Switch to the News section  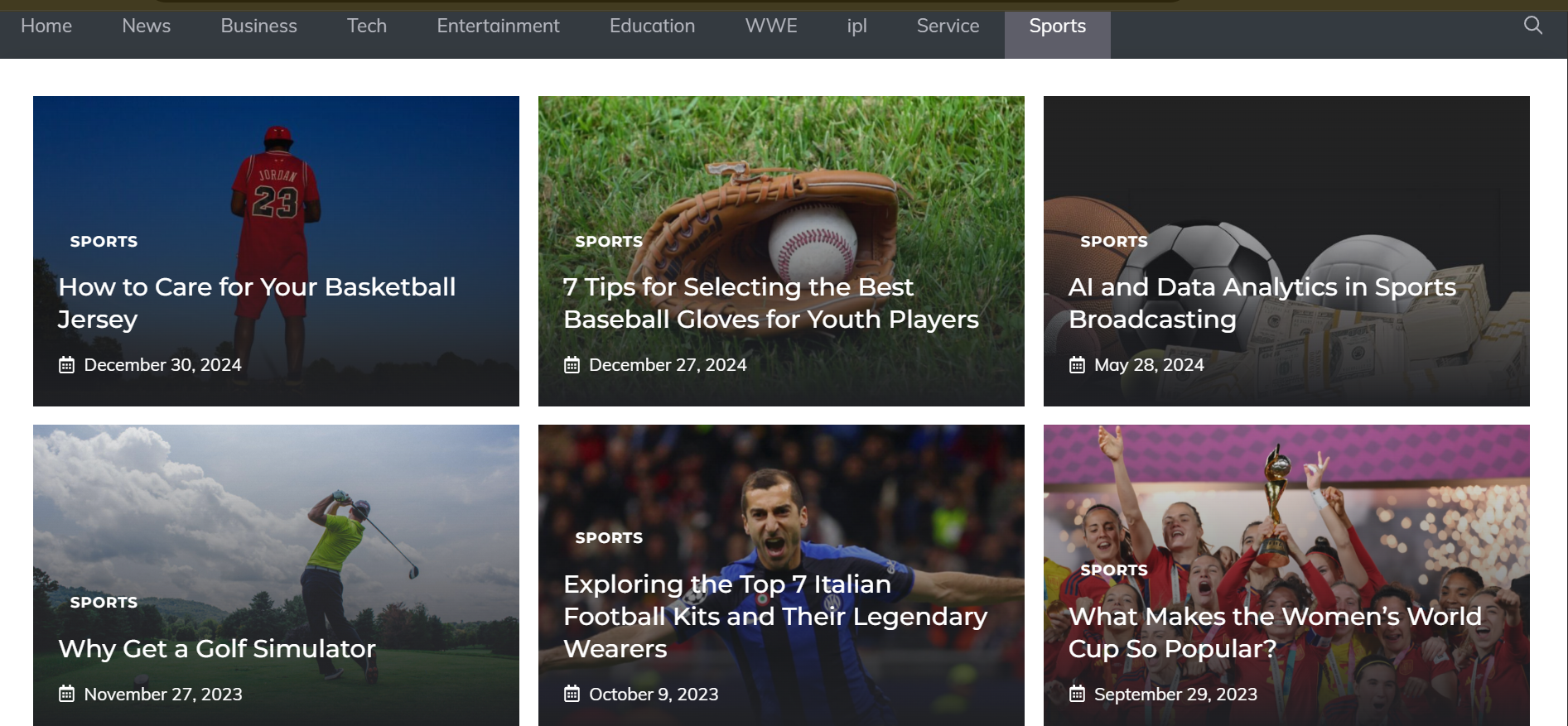tap(146, 26)
